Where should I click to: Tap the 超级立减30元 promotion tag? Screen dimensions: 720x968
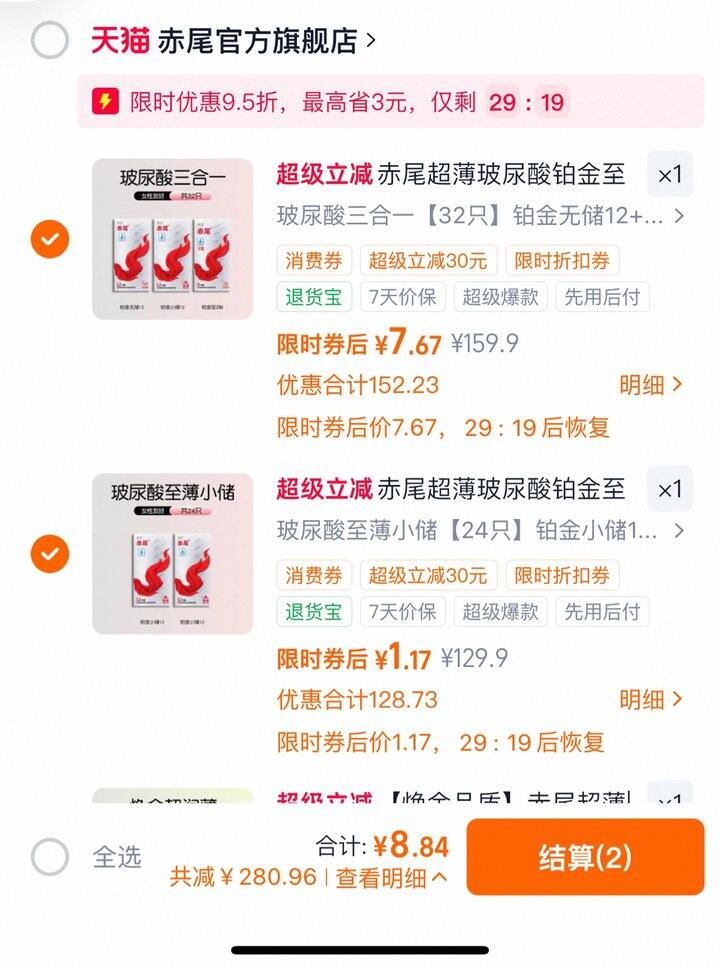(430, 260)
